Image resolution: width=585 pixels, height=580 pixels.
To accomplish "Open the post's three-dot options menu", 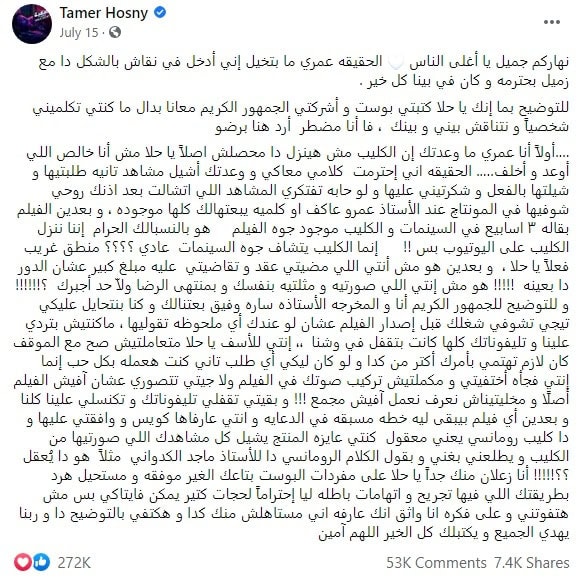I will (551, 22).
